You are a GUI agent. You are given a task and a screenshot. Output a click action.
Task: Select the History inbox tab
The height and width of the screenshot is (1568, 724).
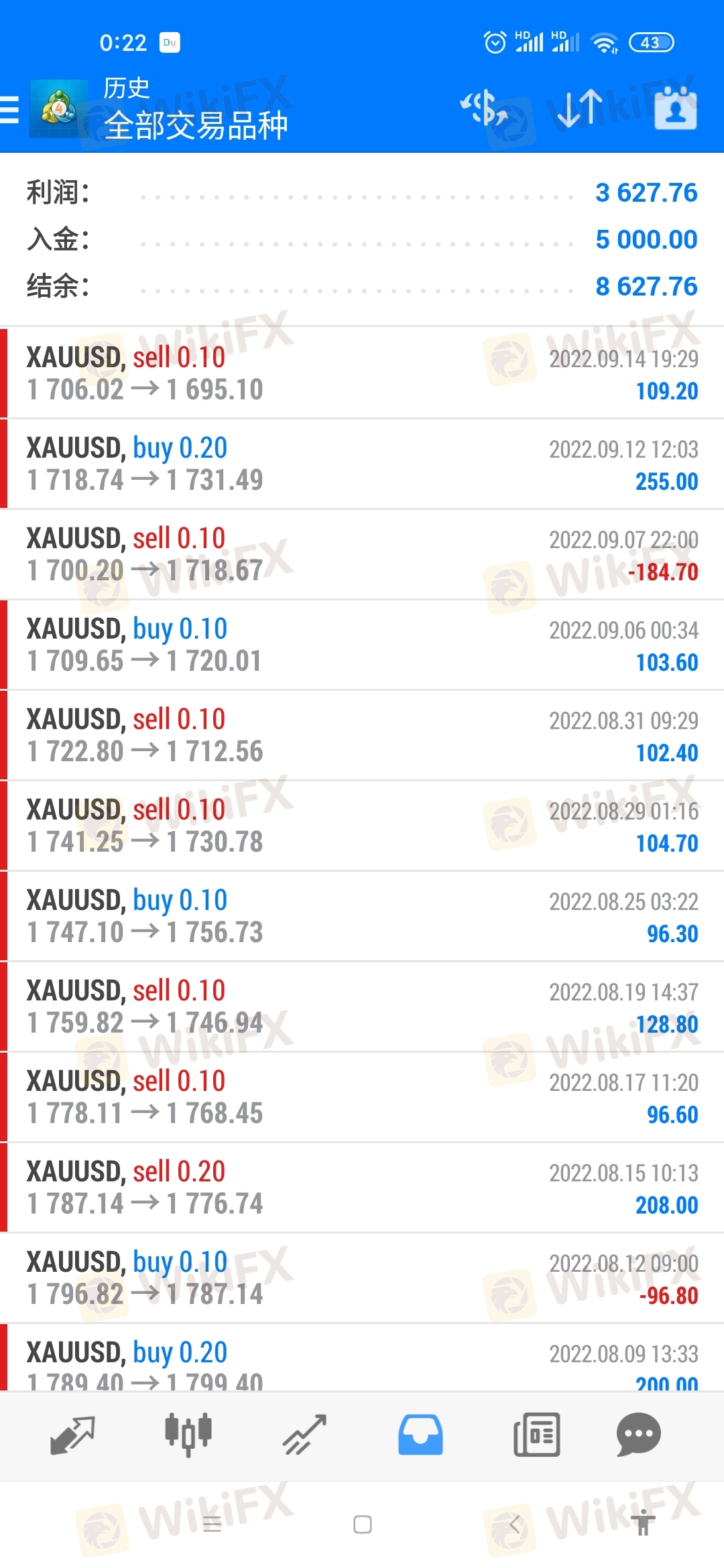420,1435
